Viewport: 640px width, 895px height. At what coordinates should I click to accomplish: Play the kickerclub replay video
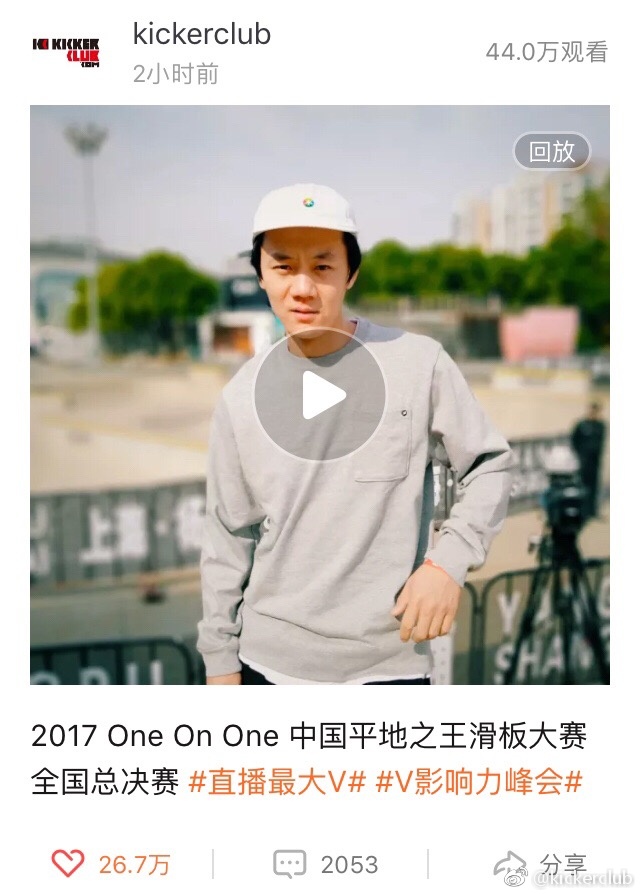point(320,395)
